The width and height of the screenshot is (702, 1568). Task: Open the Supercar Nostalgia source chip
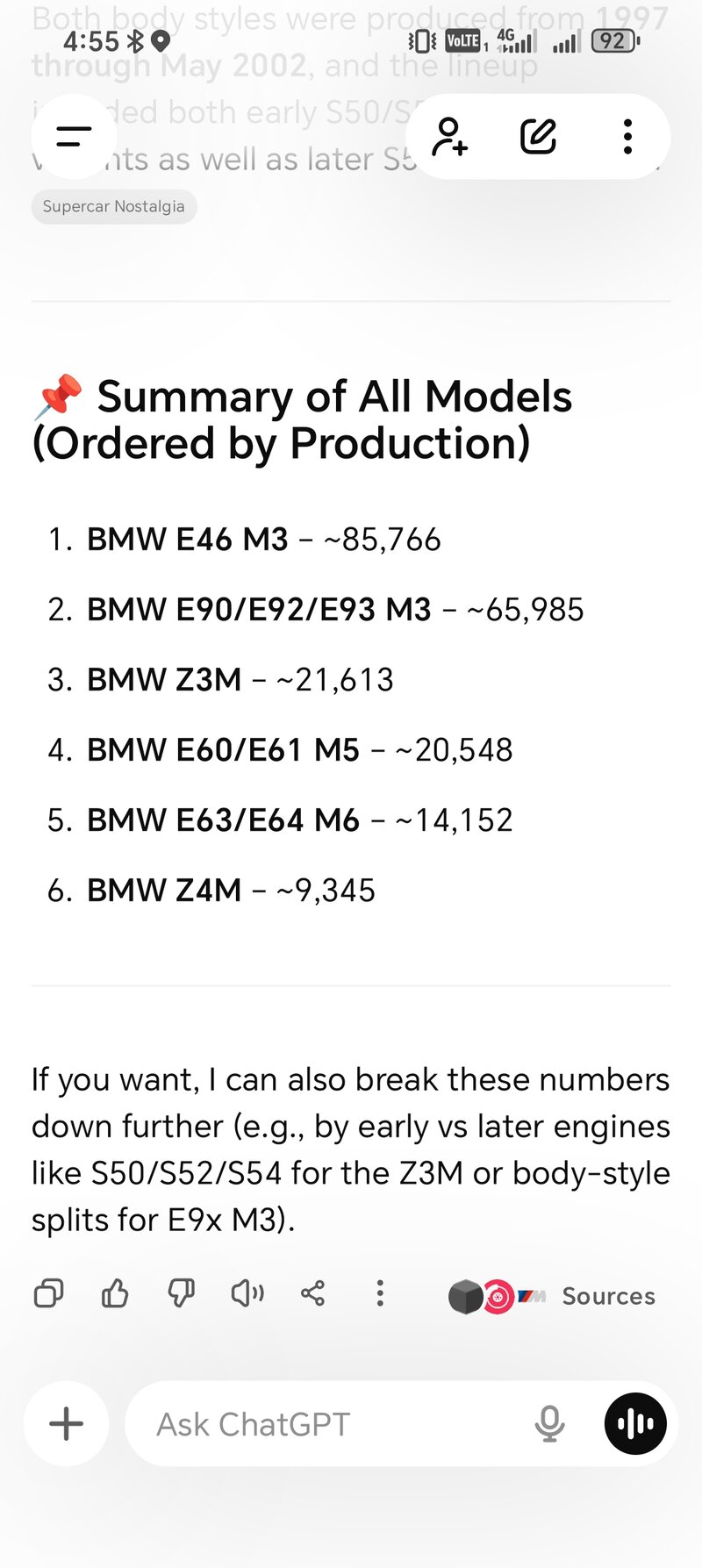[x=114, y=207]
